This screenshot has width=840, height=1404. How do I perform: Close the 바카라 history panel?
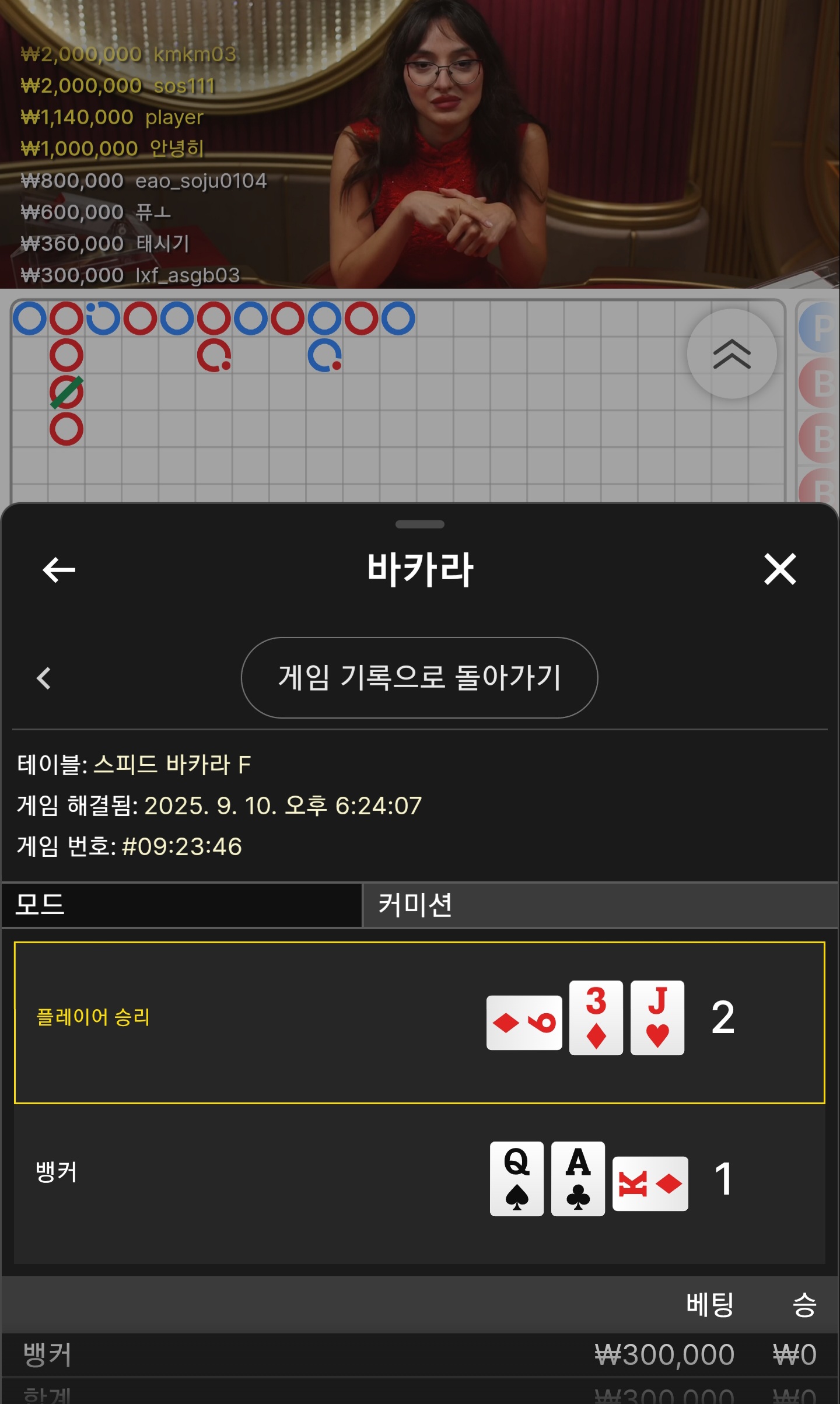(x=780, y=569)
